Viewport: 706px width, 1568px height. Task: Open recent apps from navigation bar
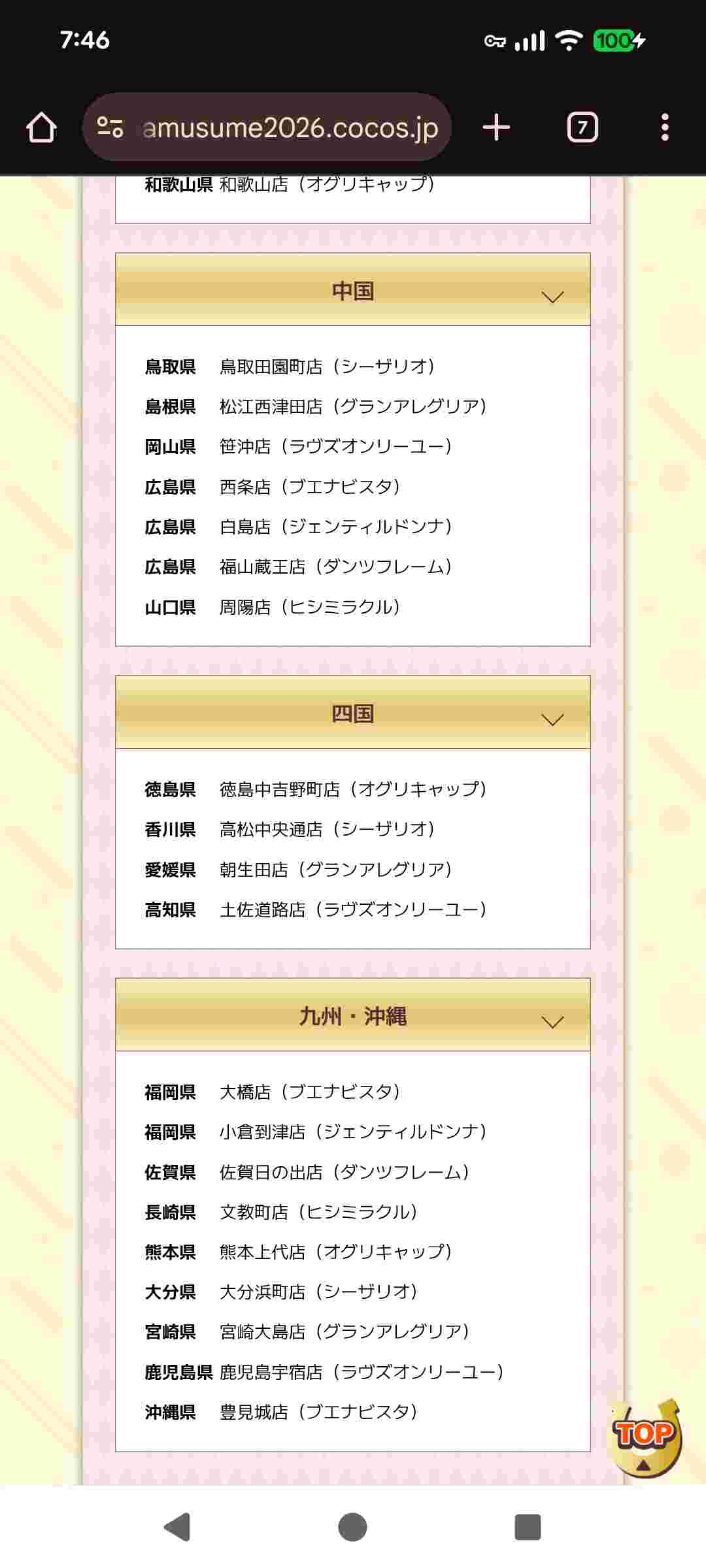pos(528,1527)
